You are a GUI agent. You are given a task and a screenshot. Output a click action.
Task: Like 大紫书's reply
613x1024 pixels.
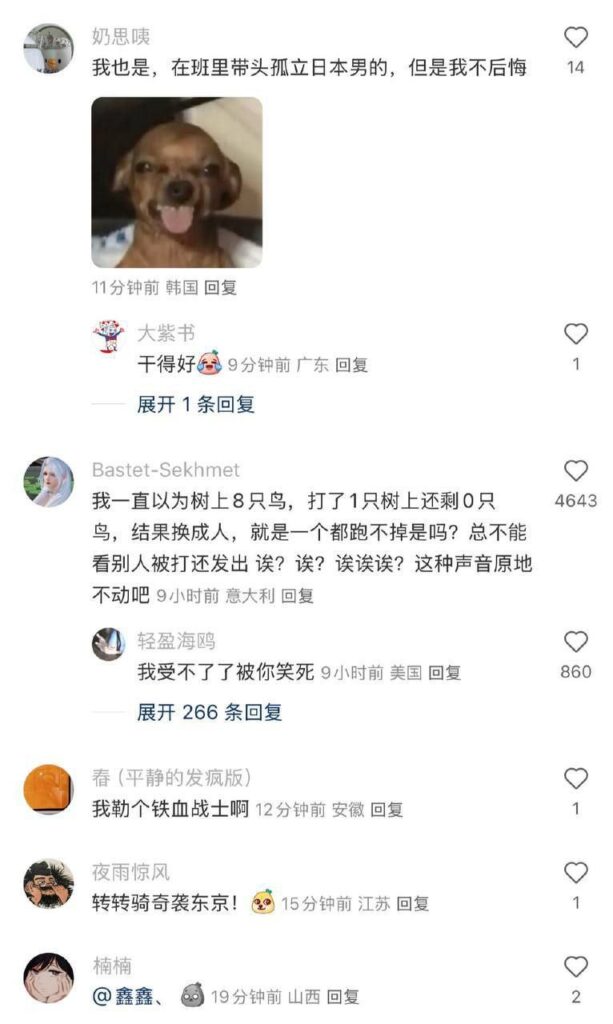[576, 334]
